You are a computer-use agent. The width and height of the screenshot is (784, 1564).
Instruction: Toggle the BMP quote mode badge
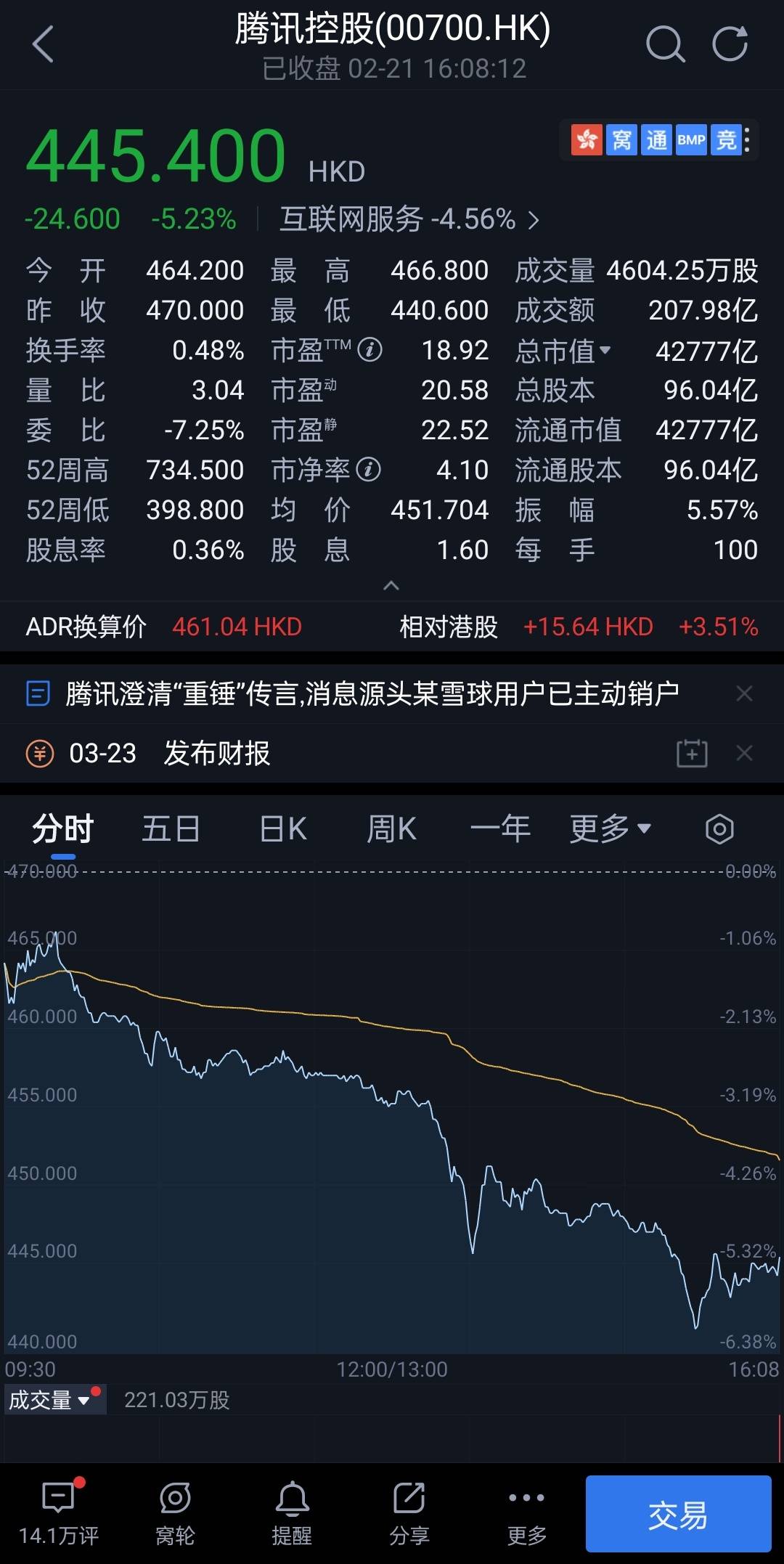[x=690, y=141]
